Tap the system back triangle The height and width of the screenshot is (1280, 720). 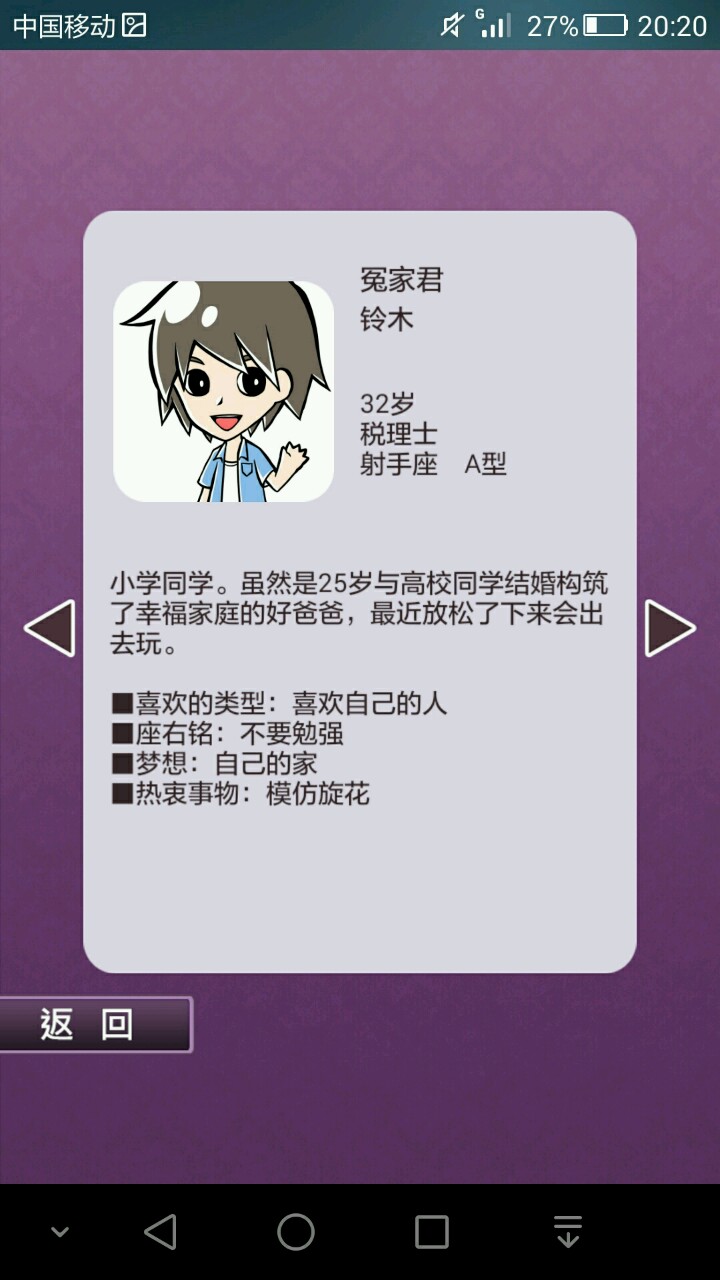click(x=160, y=1232)
